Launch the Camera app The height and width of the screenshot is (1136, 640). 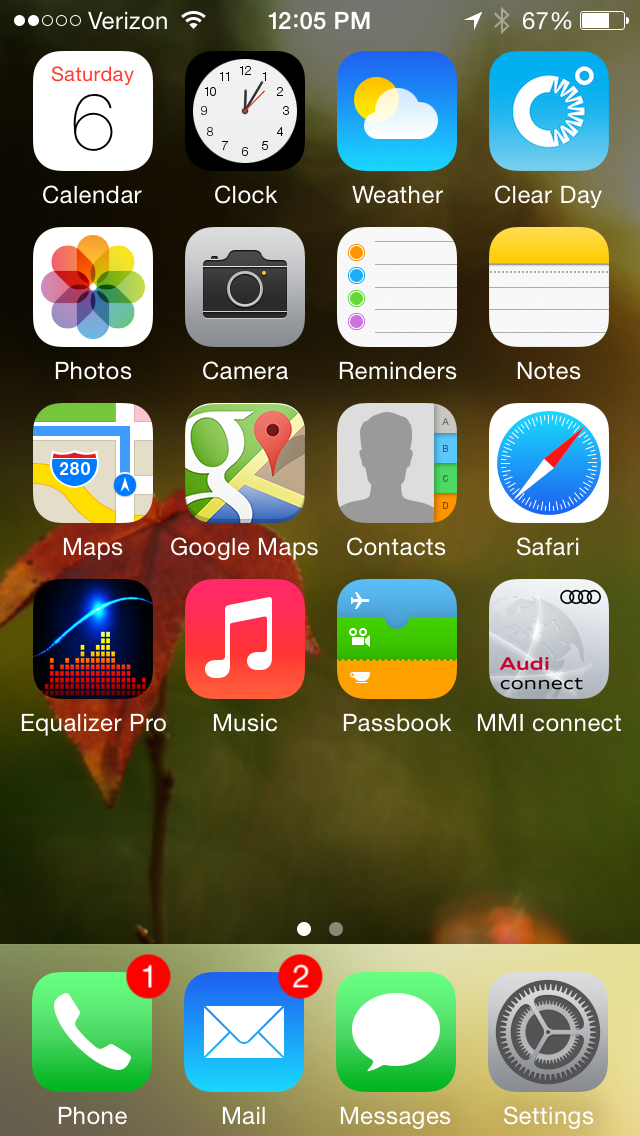[245, 287]
